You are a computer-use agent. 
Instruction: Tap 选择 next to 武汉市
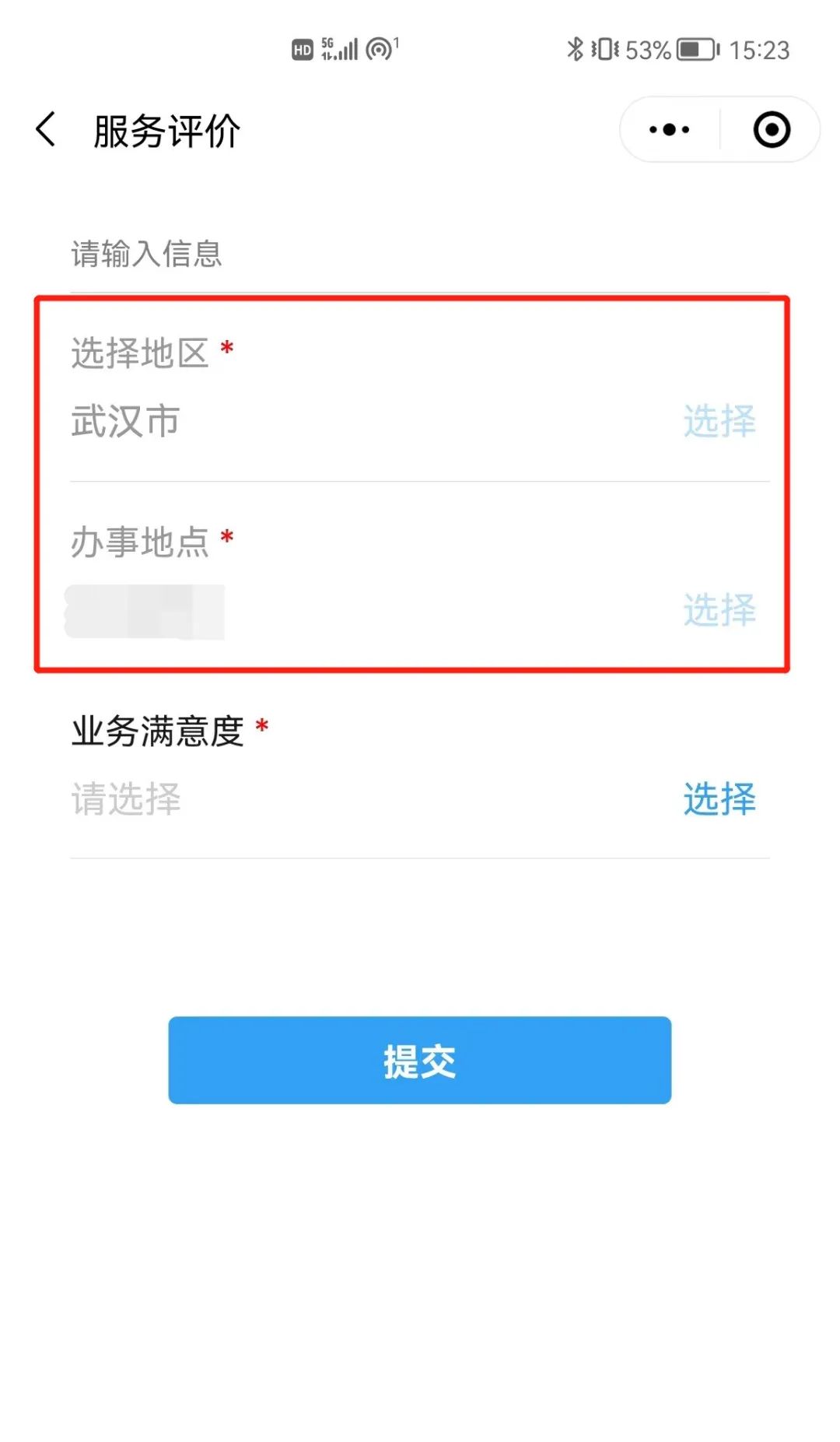(719, 421)
